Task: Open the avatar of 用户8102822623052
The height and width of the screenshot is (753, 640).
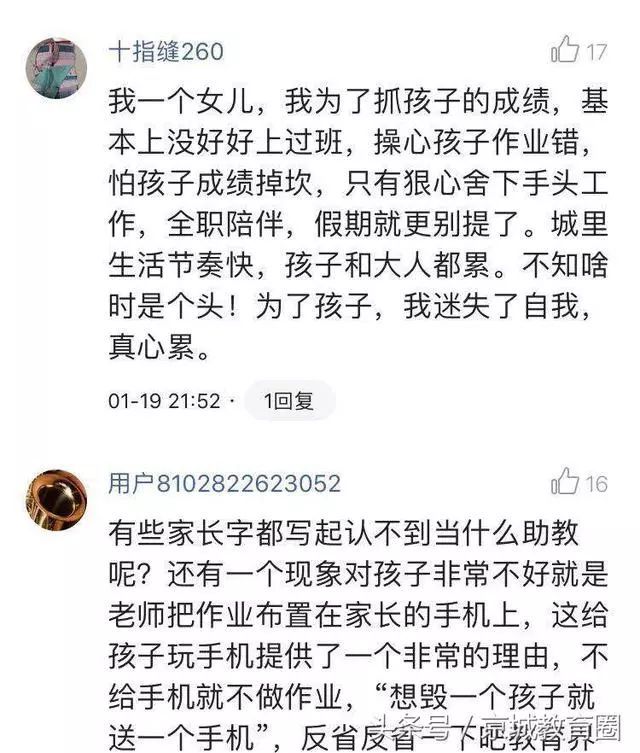Action: click(x=54, y=500)
